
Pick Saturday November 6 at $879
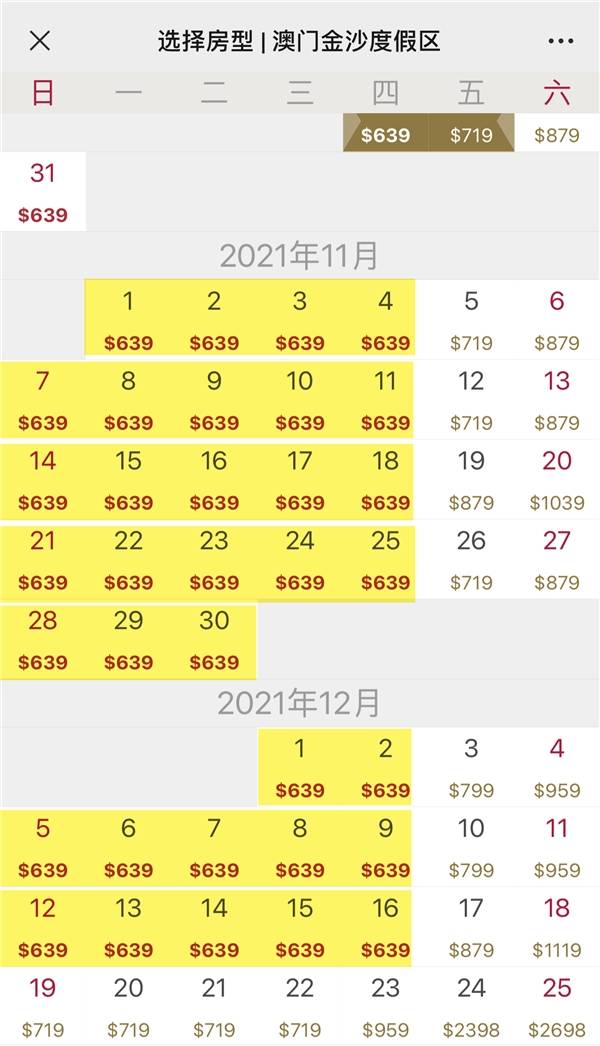(557, 319)
